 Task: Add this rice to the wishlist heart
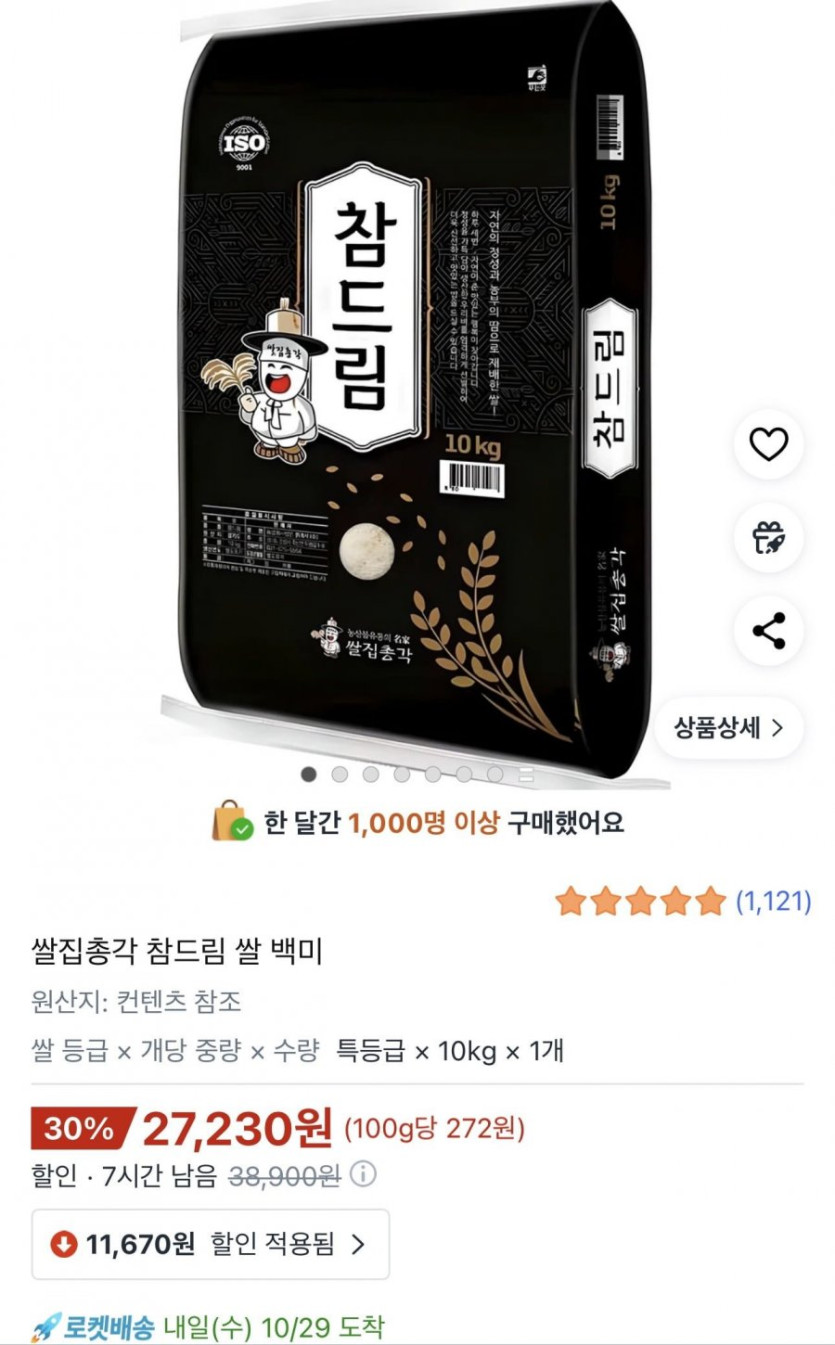coord(768,444)
